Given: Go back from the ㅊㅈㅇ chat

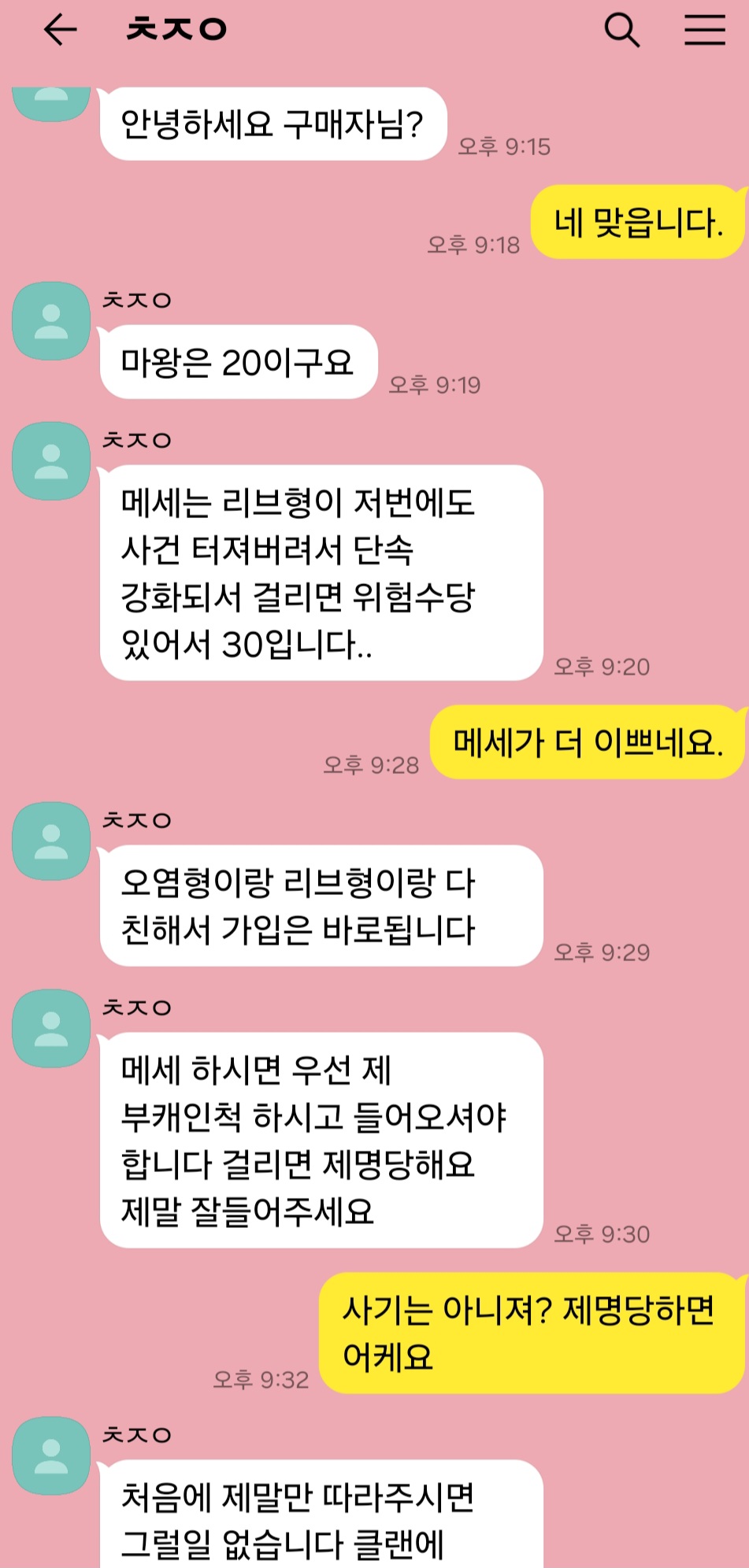Looking at the screenshot, I should (x=60, y=30).
